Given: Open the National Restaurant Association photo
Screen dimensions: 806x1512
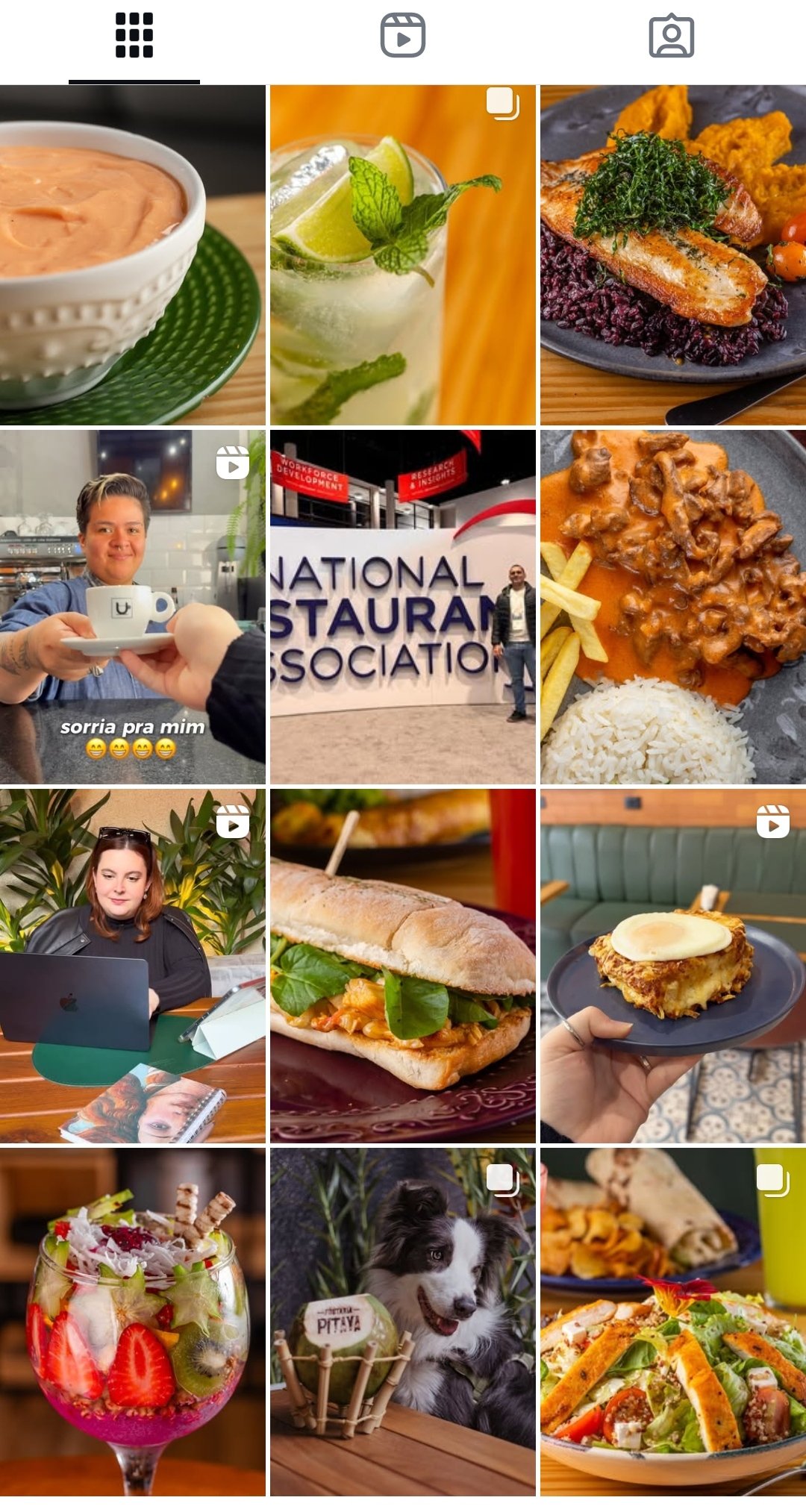Looking at the screenshot, I should click(x=403, y=606).
